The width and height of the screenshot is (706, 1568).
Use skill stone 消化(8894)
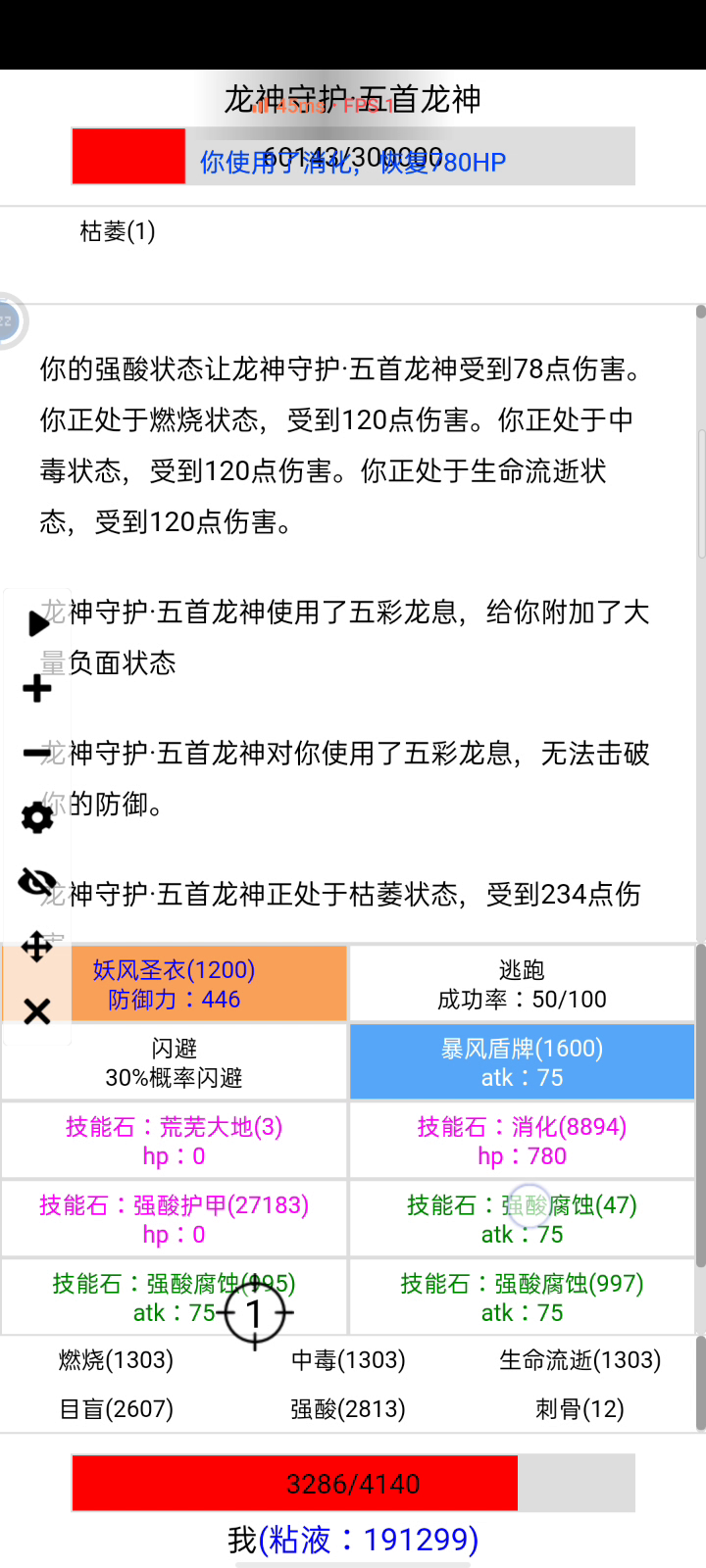pos(522,1141)
